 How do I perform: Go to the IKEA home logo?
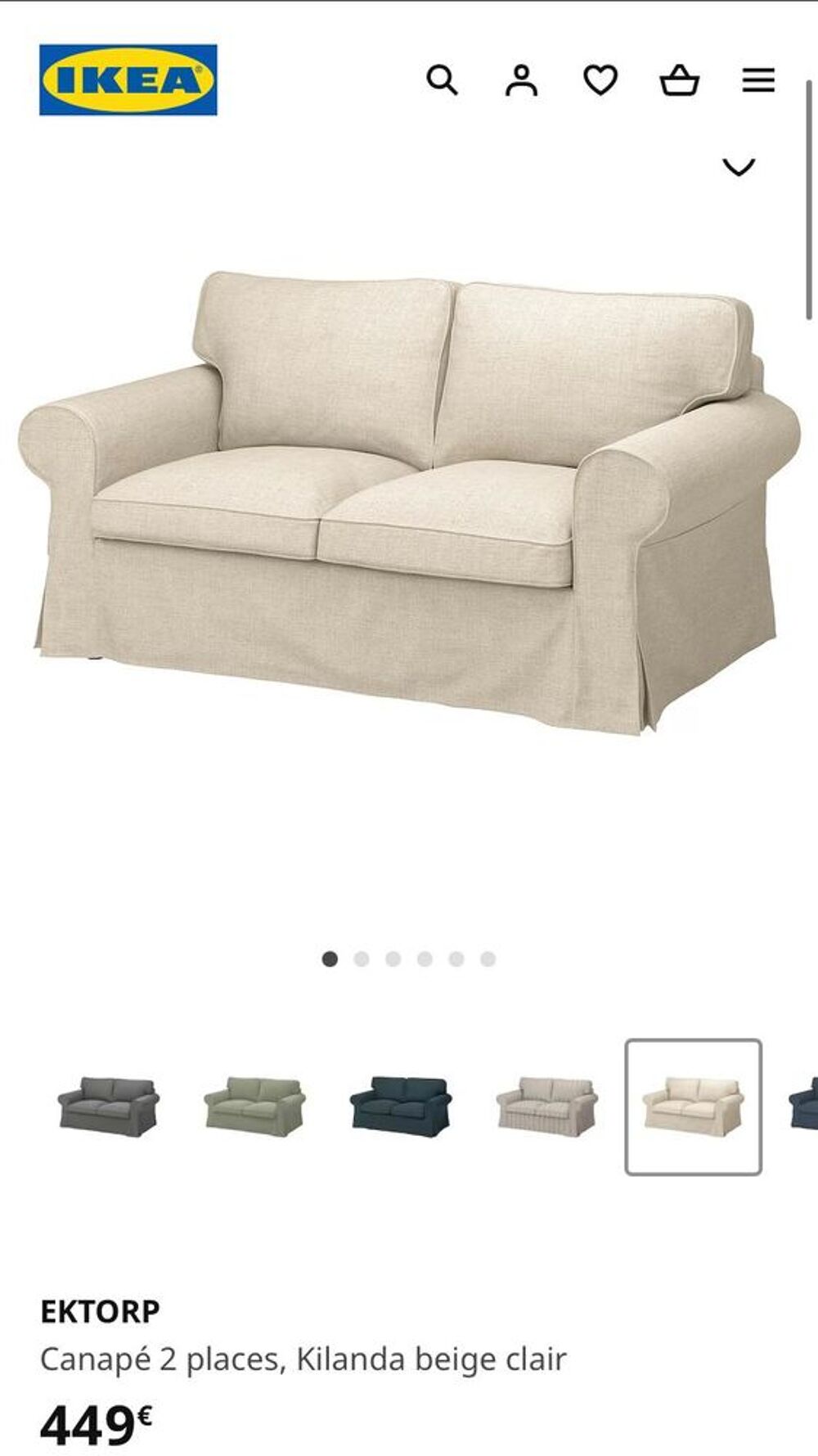point(128,79)
